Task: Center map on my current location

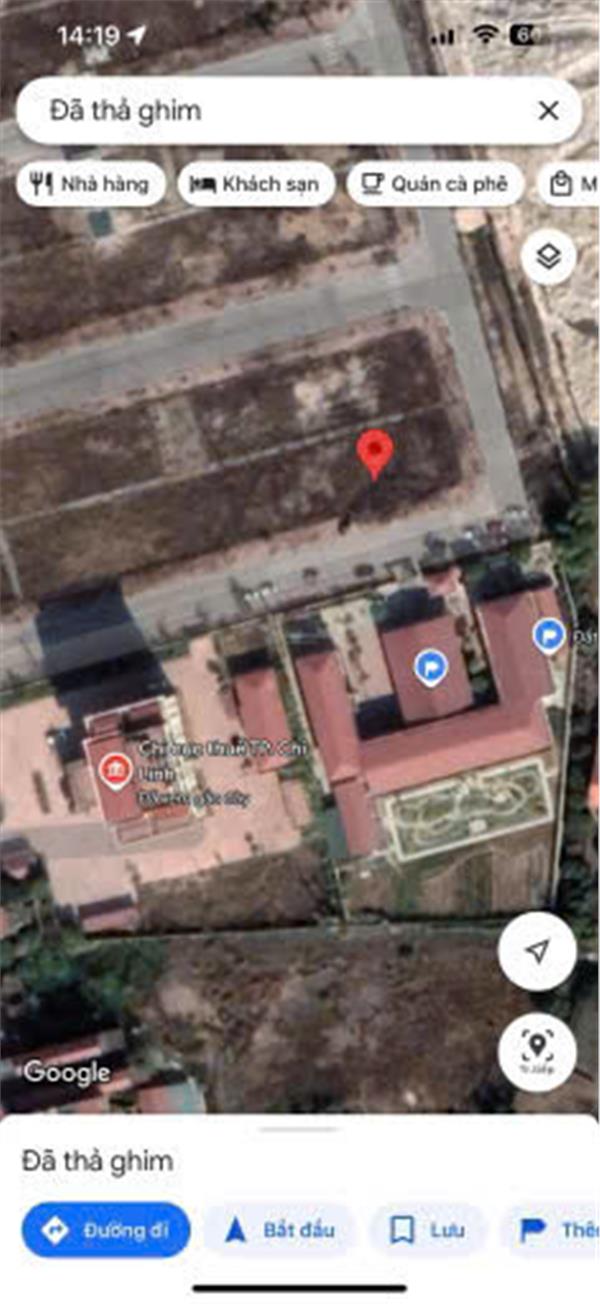Action: [537, 951]
